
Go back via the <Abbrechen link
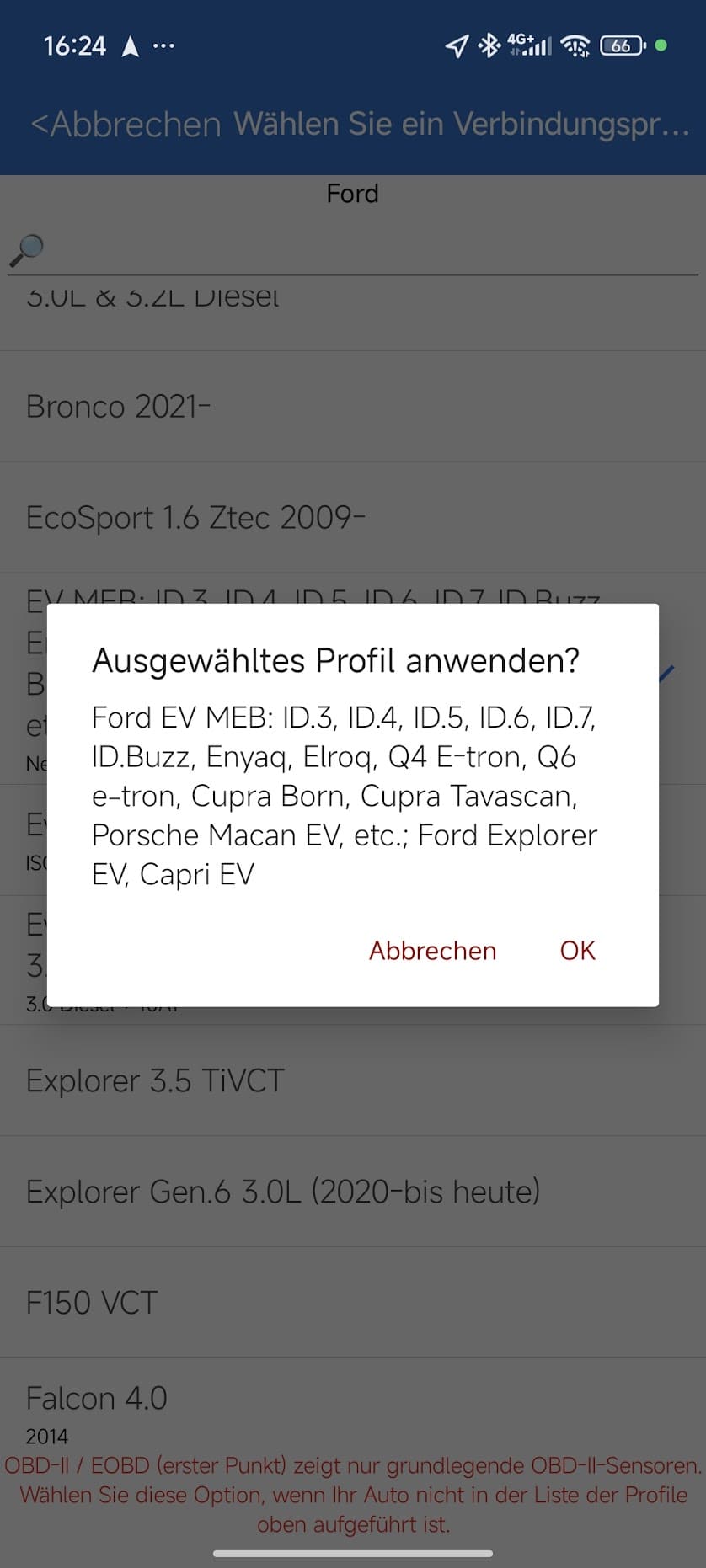[125, 123]
